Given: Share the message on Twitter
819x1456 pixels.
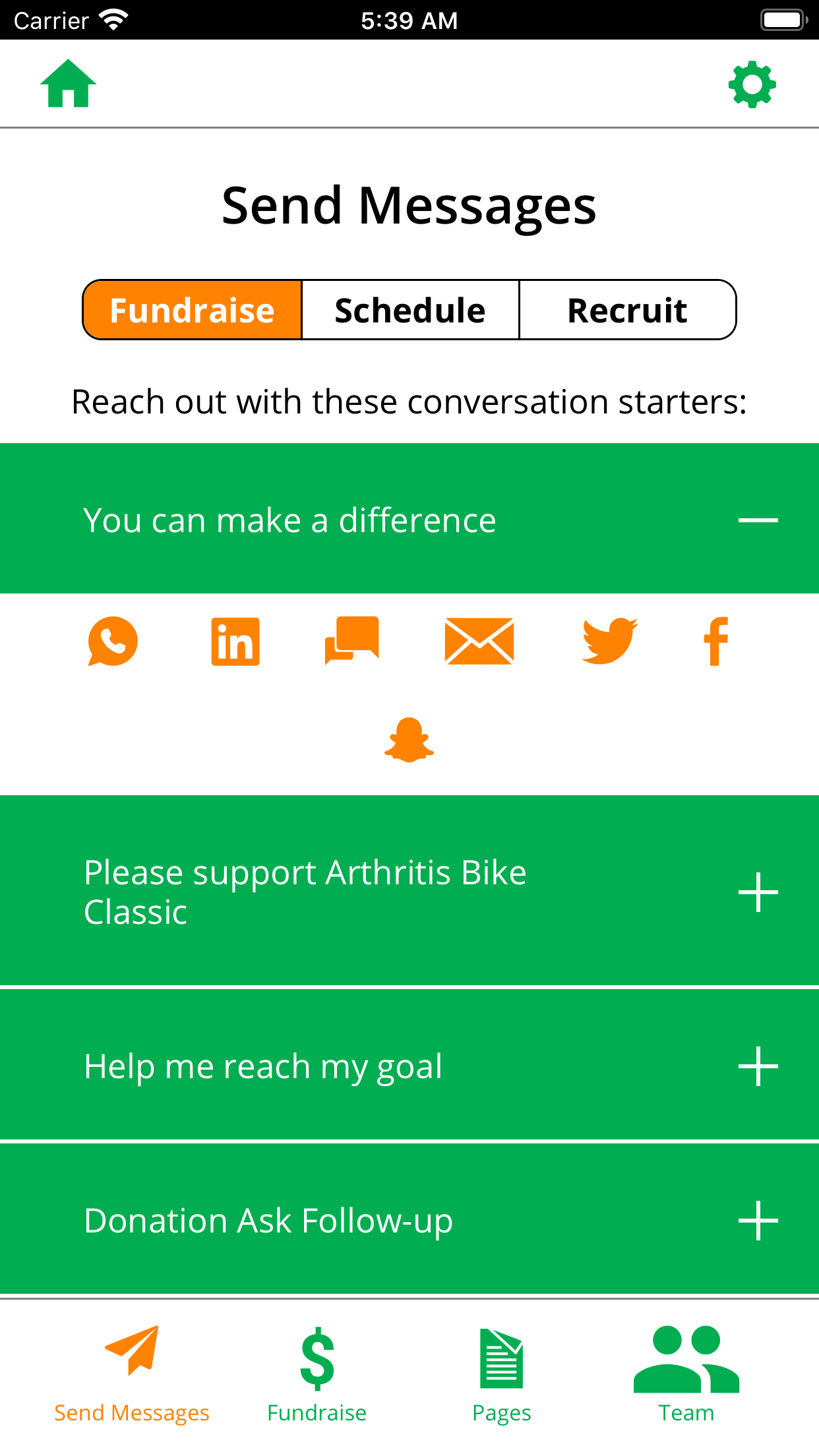Looking at the screenshot, I should [609, 641].
